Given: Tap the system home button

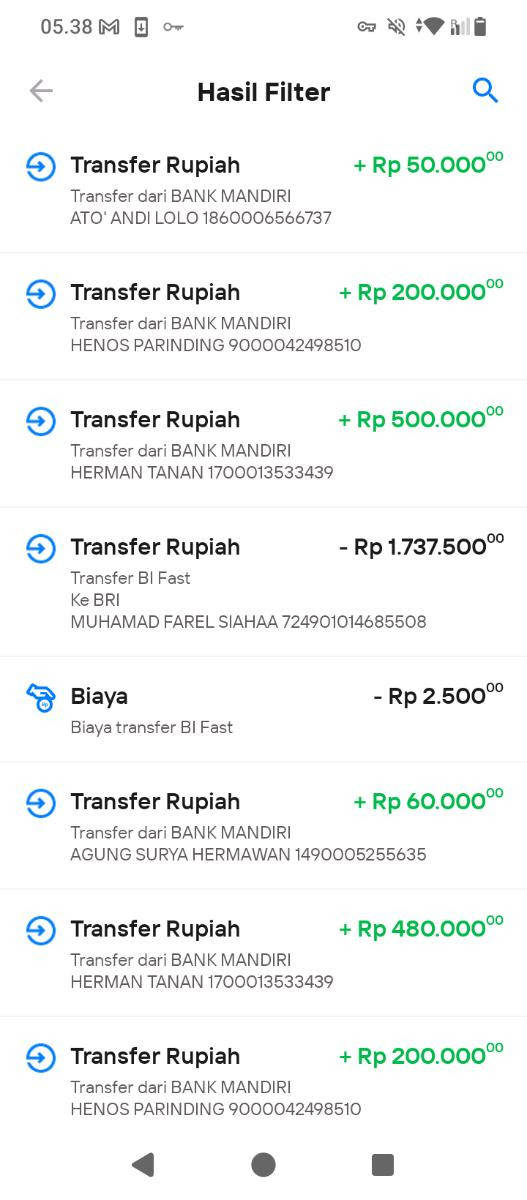Looking at the screenshot, I should pyautogui.click(x=263, y=1164).
